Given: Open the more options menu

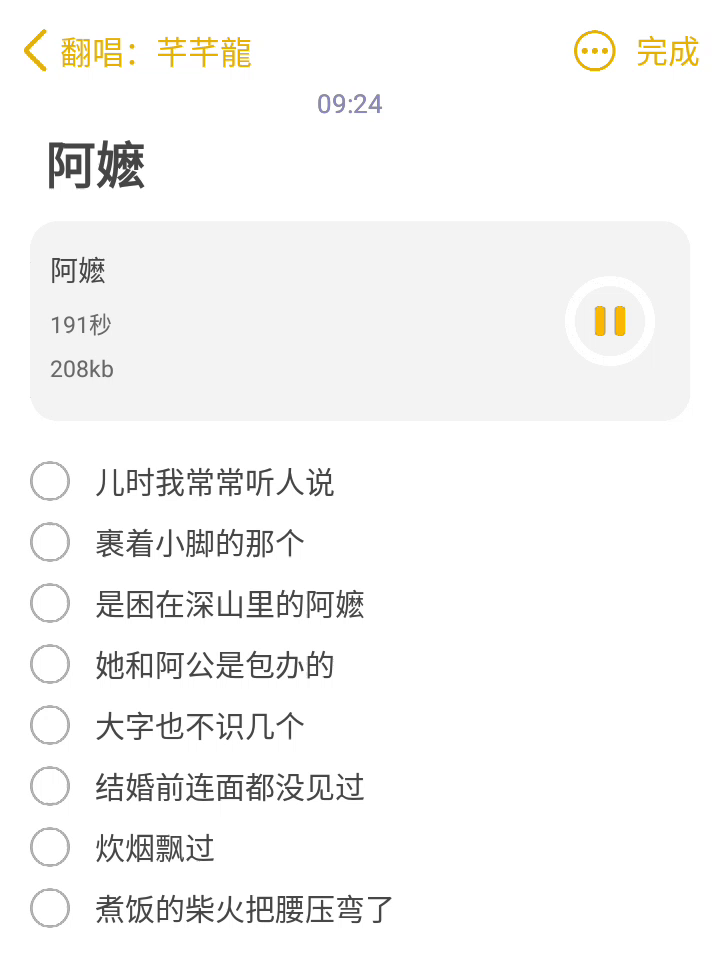Looking at the screenshot, I should coord(594,51).
